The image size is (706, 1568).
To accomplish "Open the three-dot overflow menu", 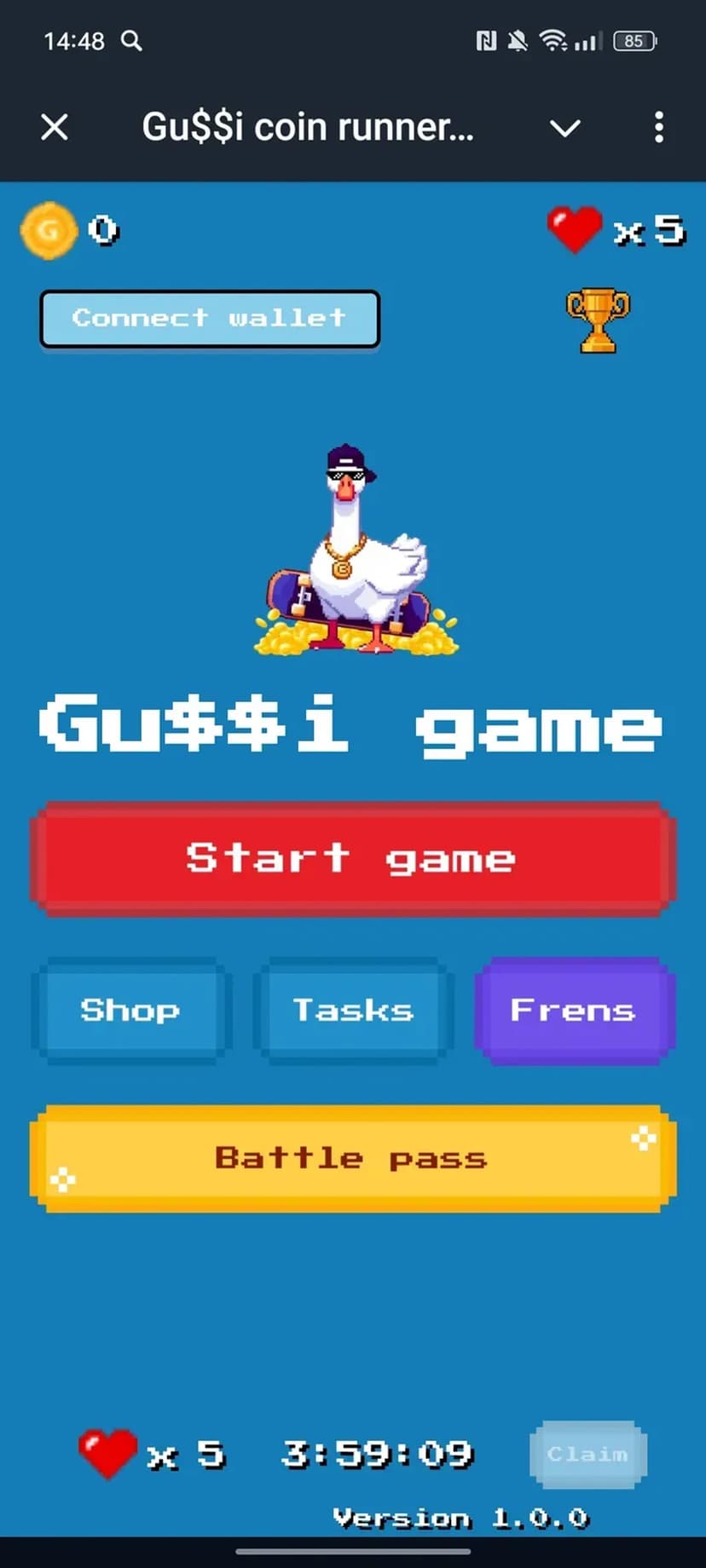I will pos(658,128).
